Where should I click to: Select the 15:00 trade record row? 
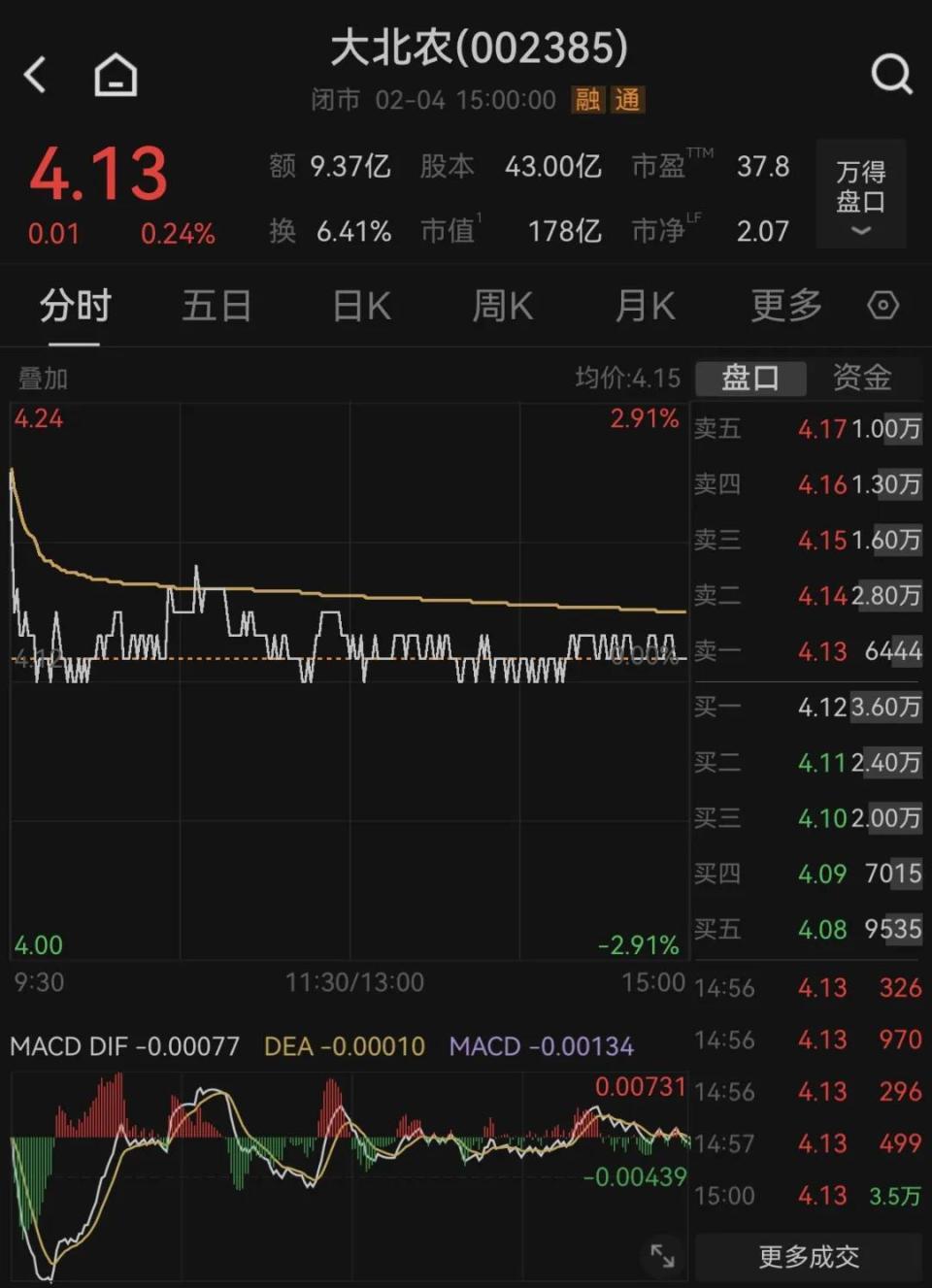(809, 1196)
